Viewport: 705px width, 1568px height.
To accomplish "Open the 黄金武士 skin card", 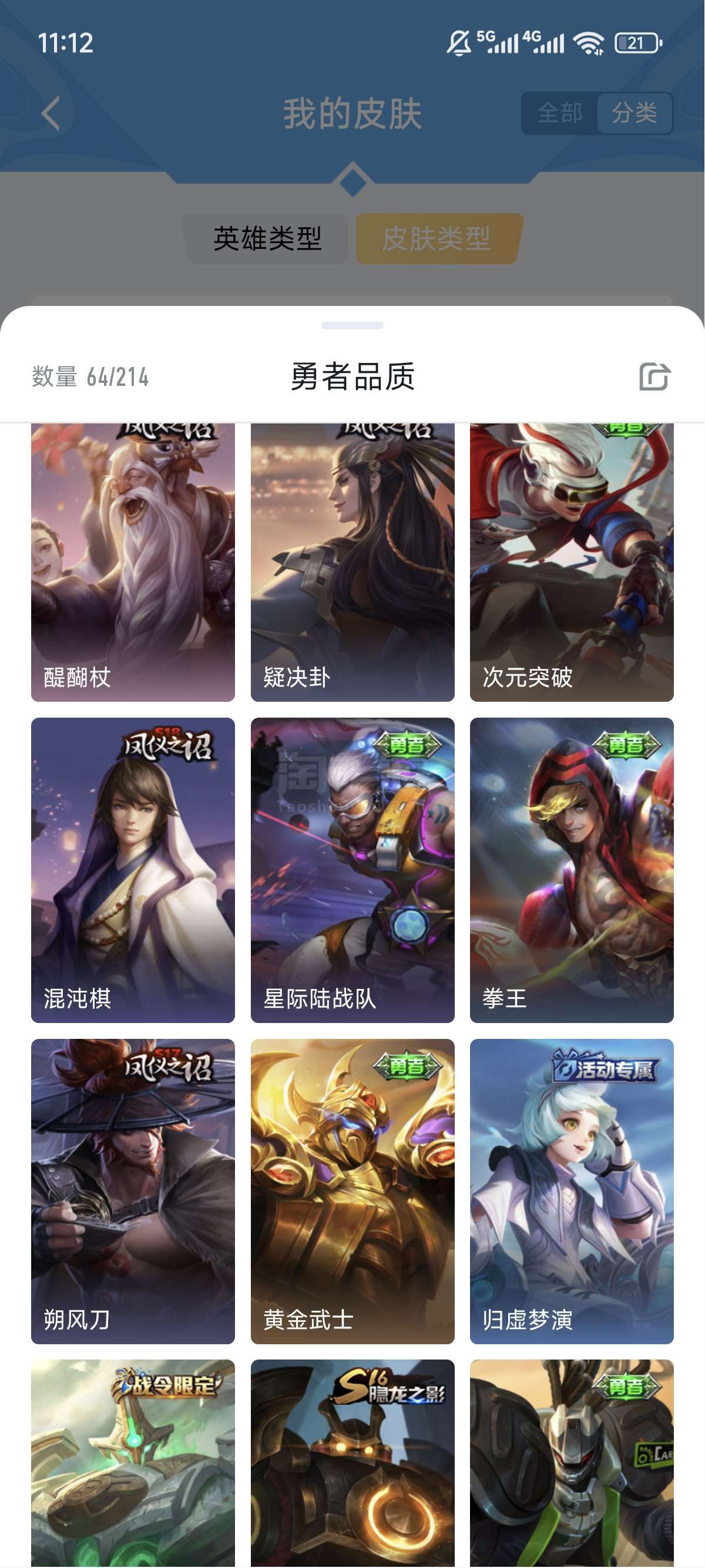I will [x=352, y=1191].
